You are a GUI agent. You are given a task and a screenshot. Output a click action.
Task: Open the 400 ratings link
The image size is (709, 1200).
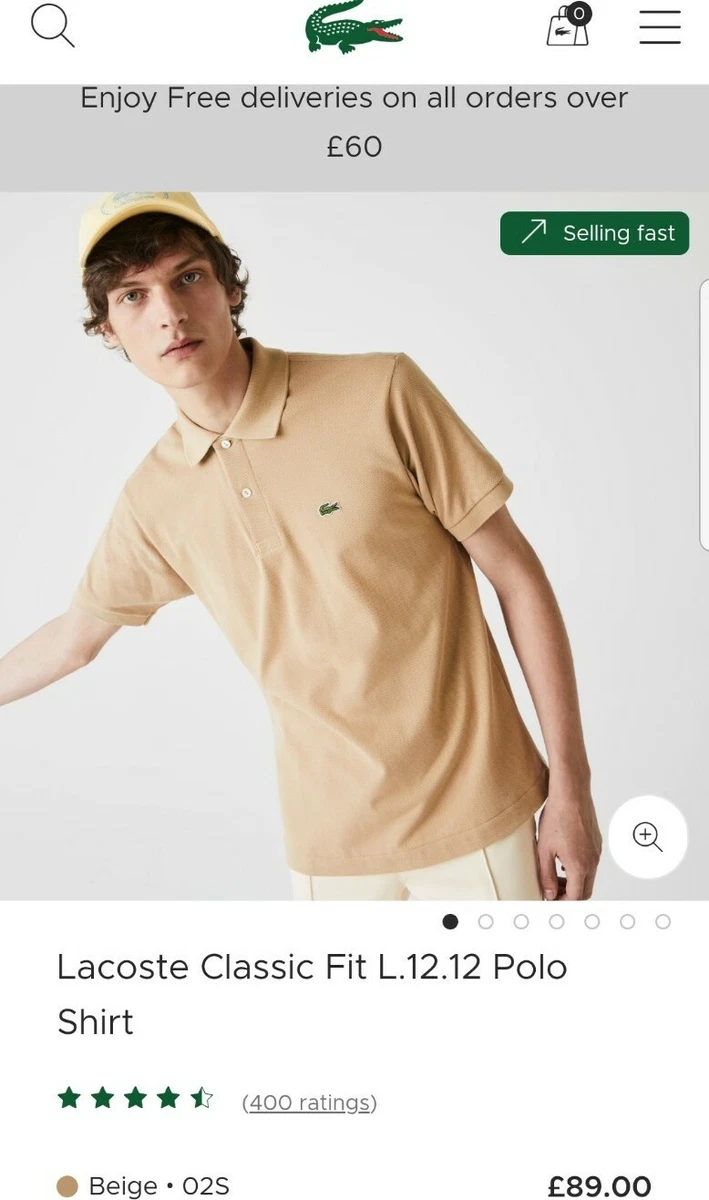pyautogui.click(x=309, y=1102)
